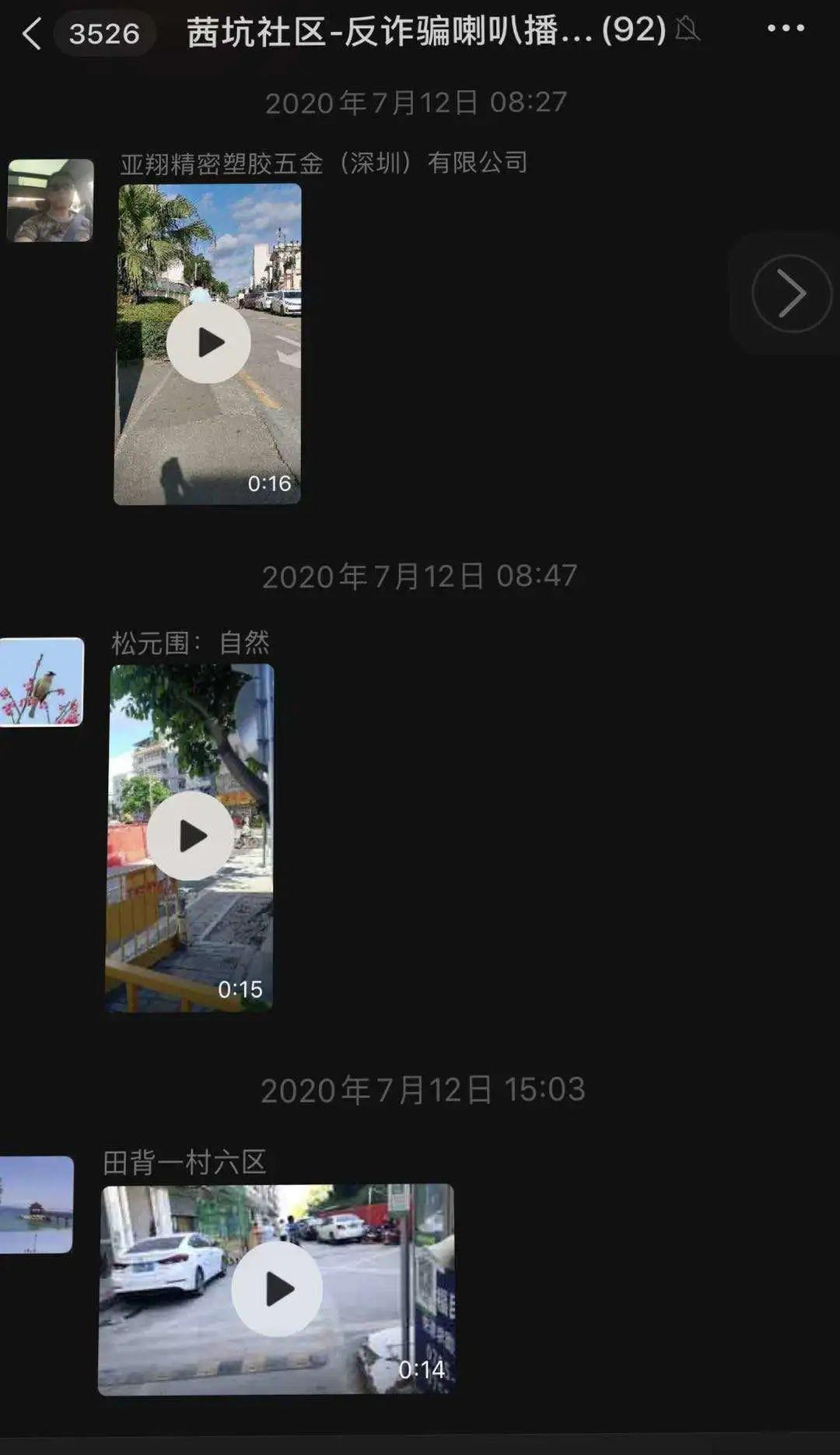Open avatar of 亚翔精密塑胶五金 sender
This screenshot has height=1455, width=840.
51,201
